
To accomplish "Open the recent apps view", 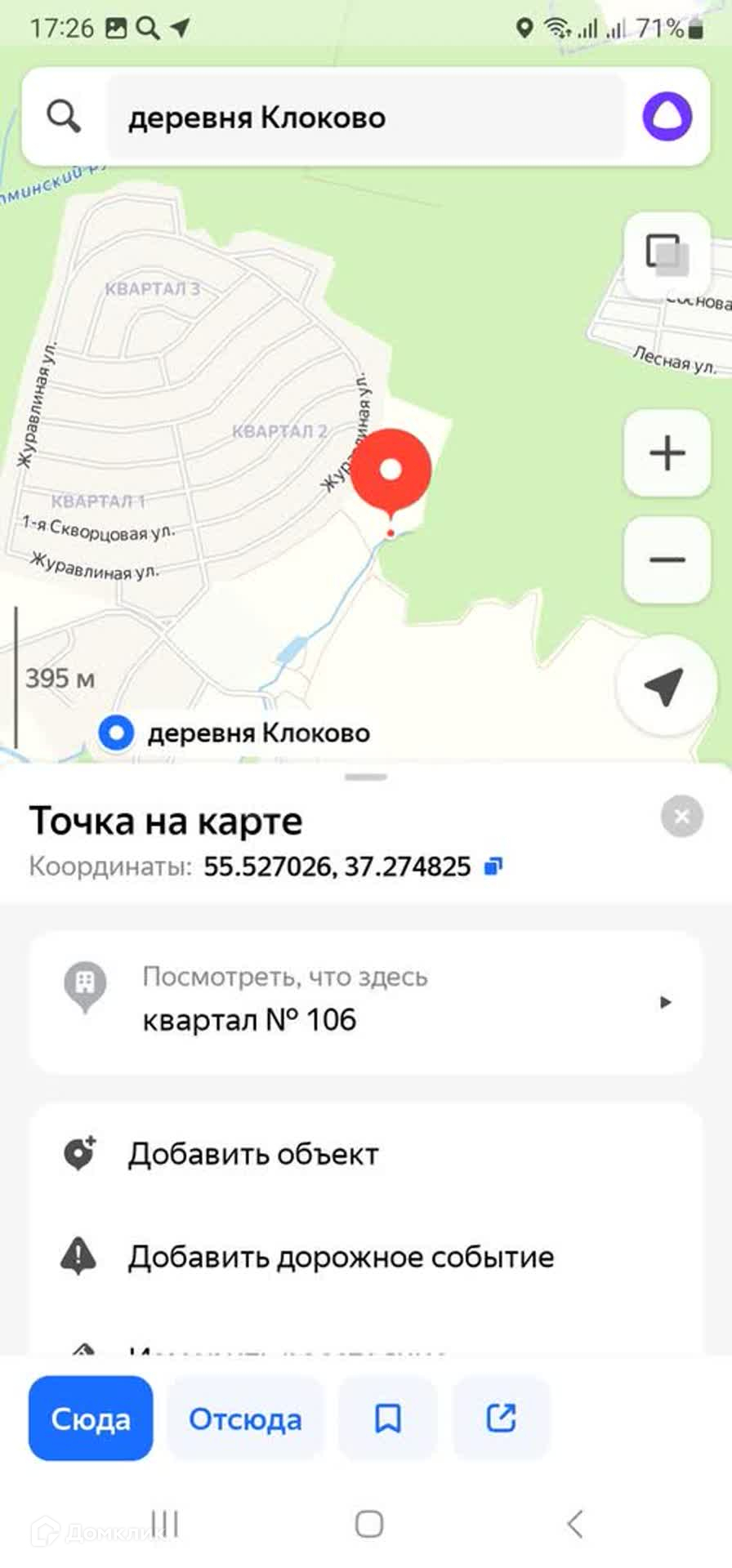I will point(165,1524).
